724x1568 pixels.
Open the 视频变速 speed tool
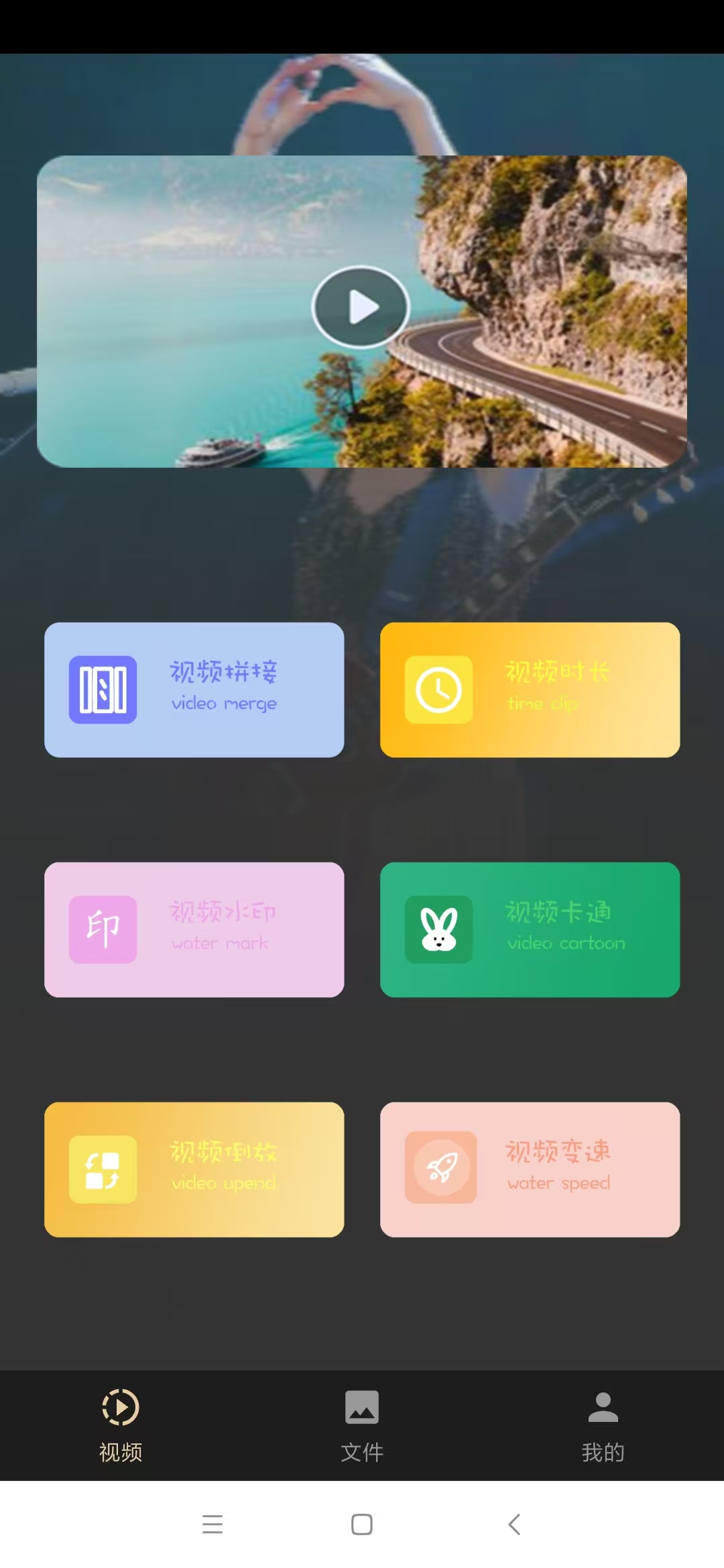click(x=530, y=1169)
